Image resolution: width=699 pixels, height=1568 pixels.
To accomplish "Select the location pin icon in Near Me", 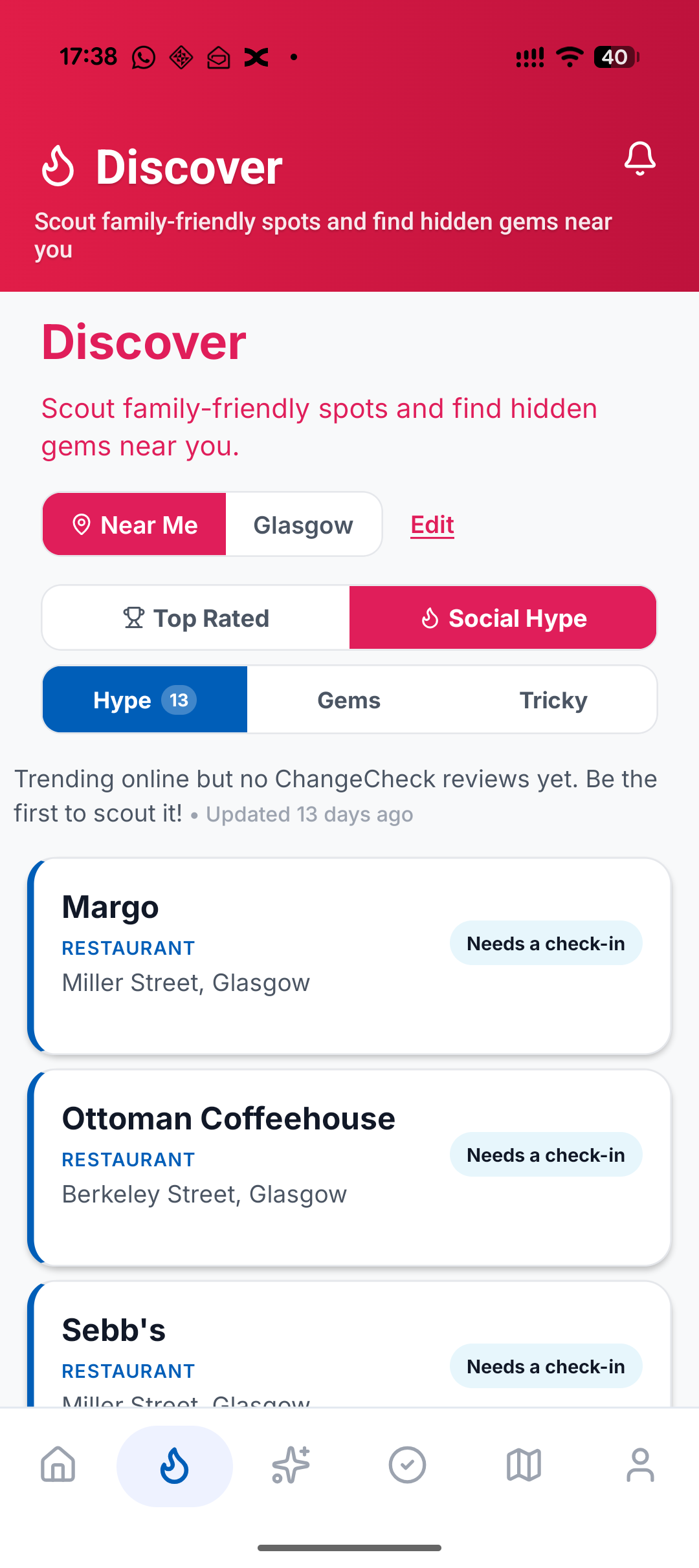I will pyautogui.click(x=82, y=525).
